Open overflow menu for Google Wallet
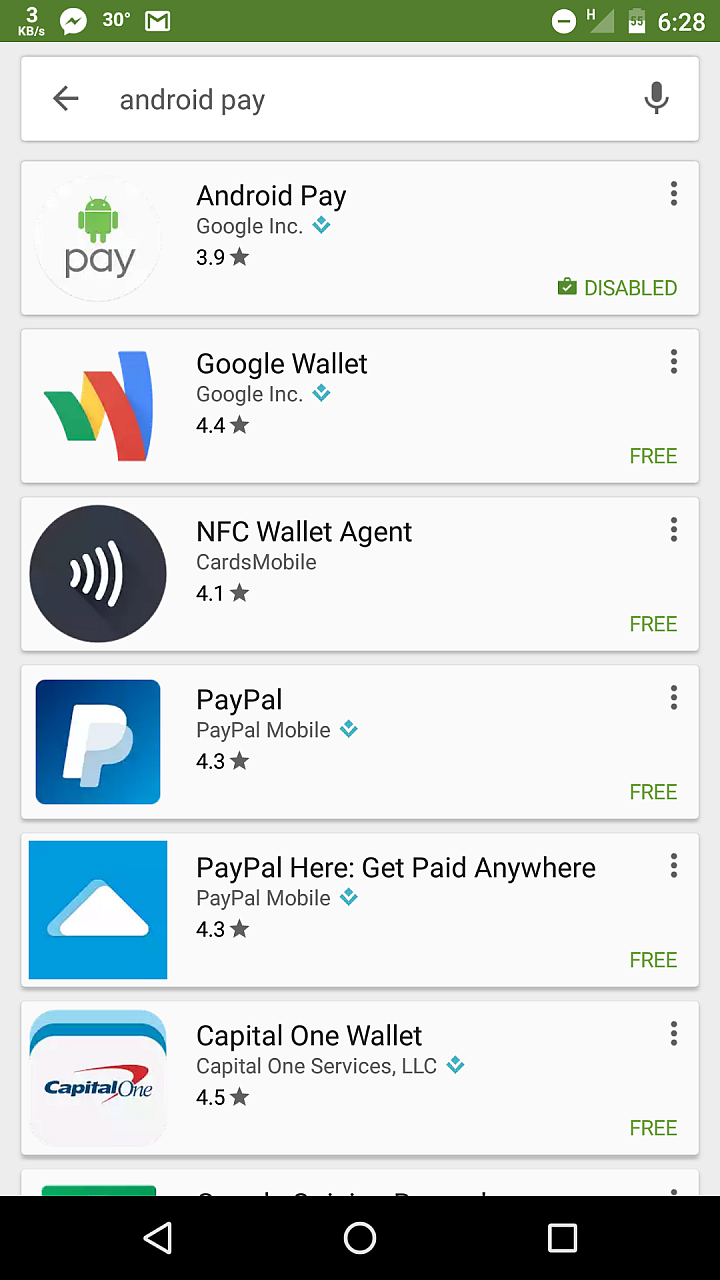The height and width of the screenshot is (1280, 720). pyautogui.click(x=674, y=361)
